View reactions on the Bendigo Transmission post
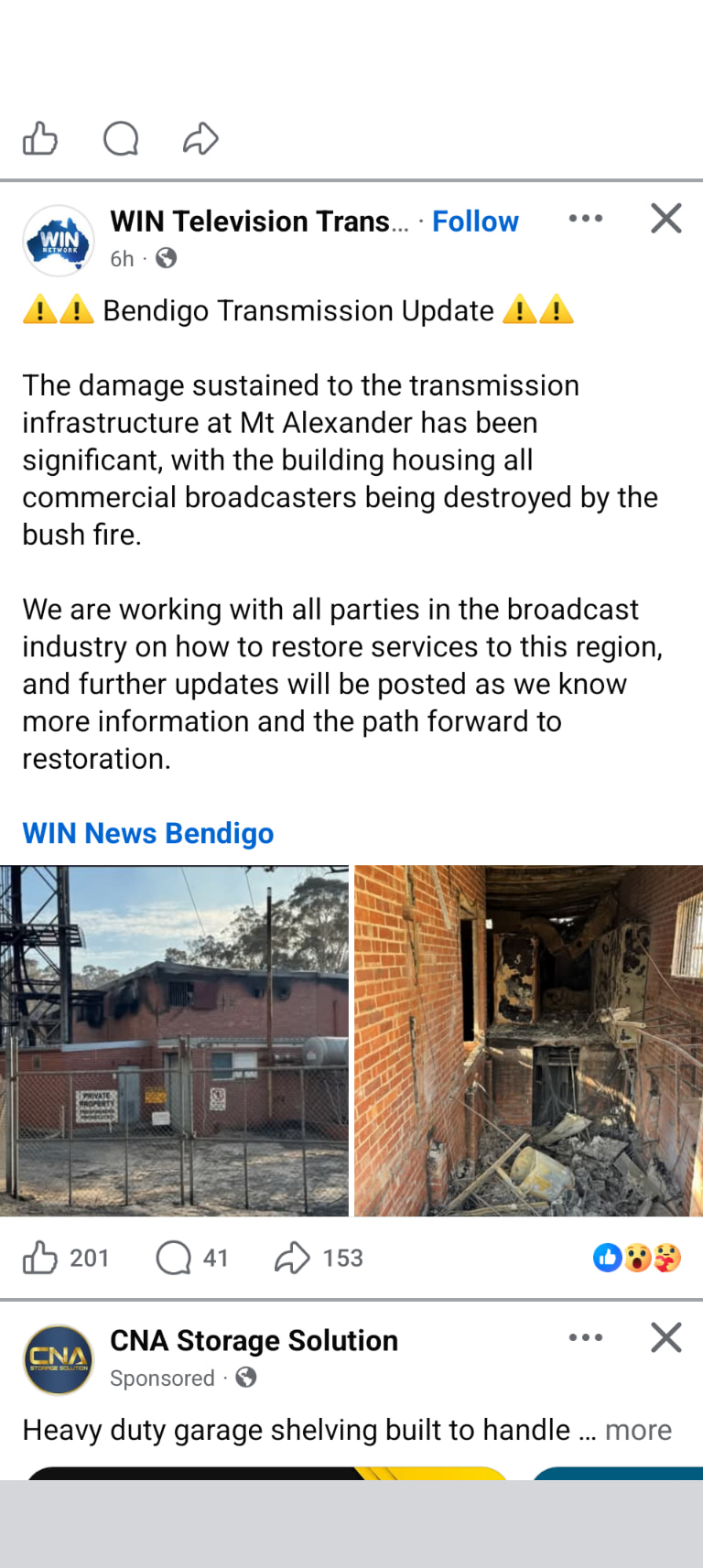This screenshot has height=1568, width=703. pos(637,1258)
